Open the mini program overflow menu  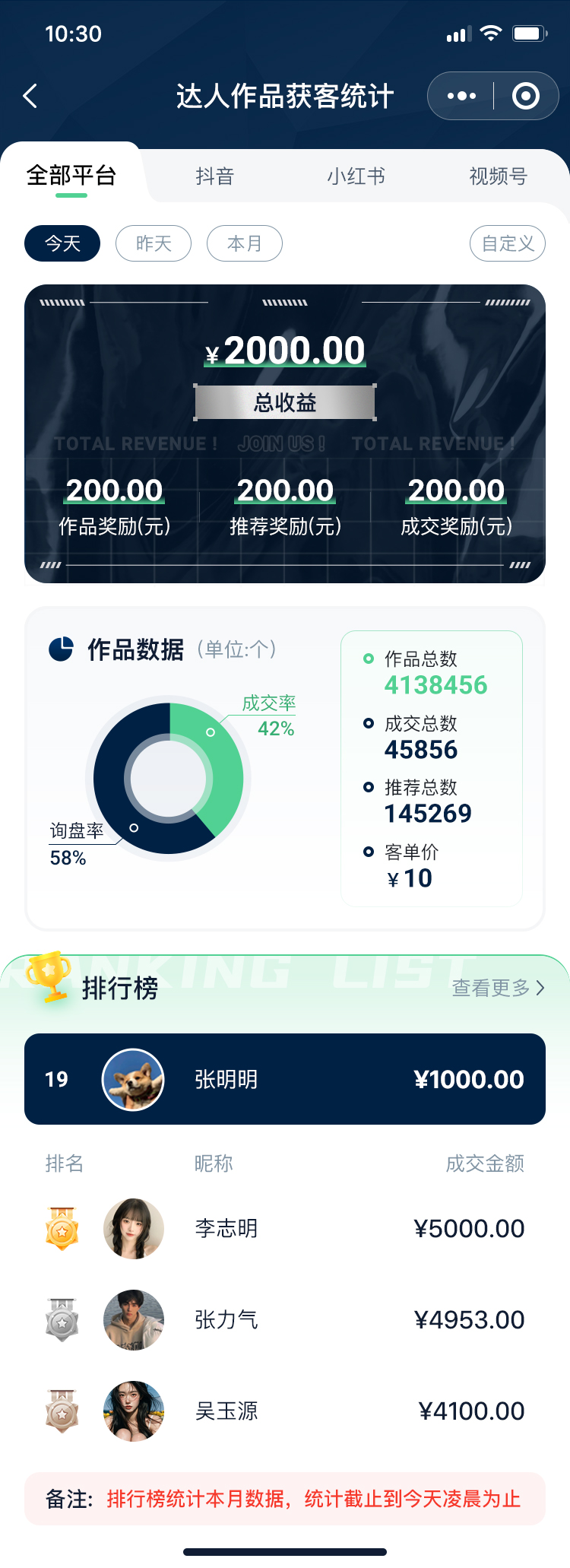click(461, 96)
